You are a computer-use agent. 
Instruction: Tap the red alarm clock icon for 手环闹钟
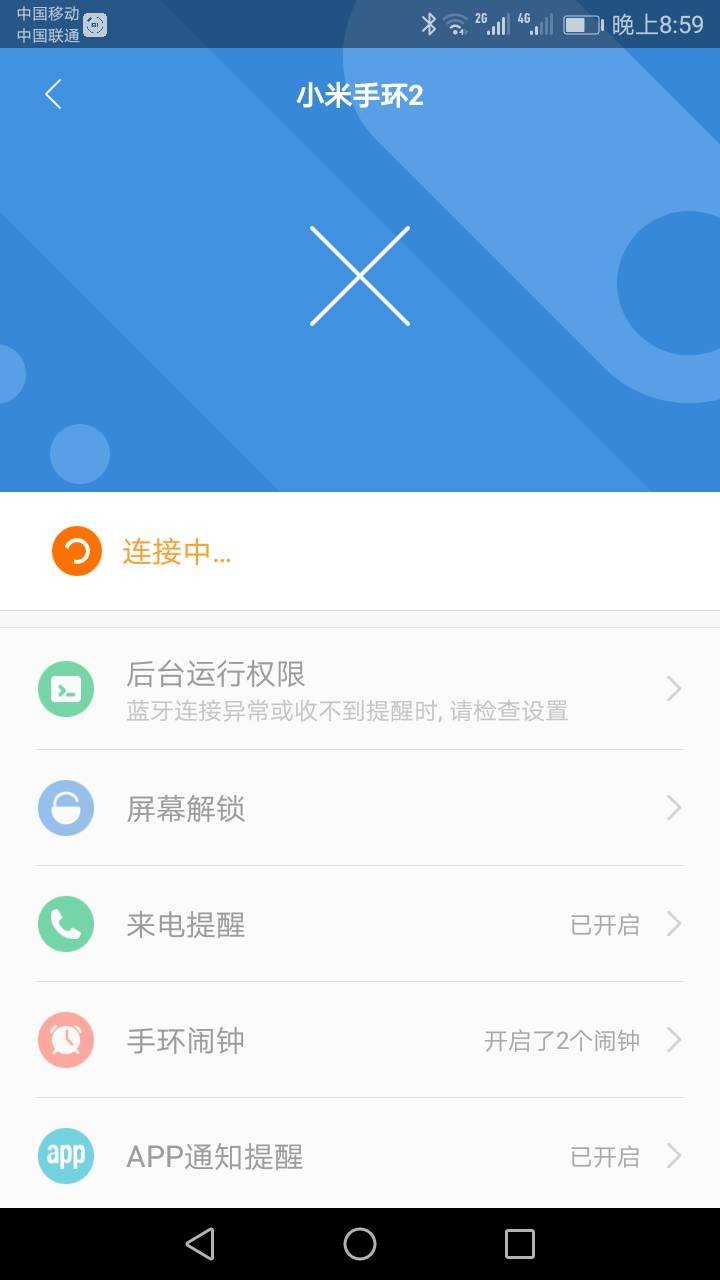[x=65, y=1040]
